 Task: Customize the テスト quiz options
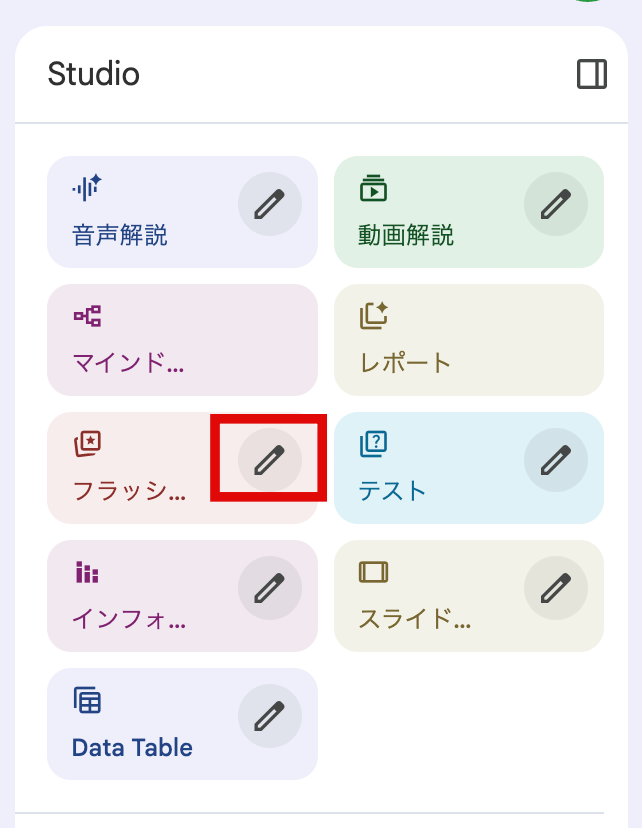click(x=555, y=460)
